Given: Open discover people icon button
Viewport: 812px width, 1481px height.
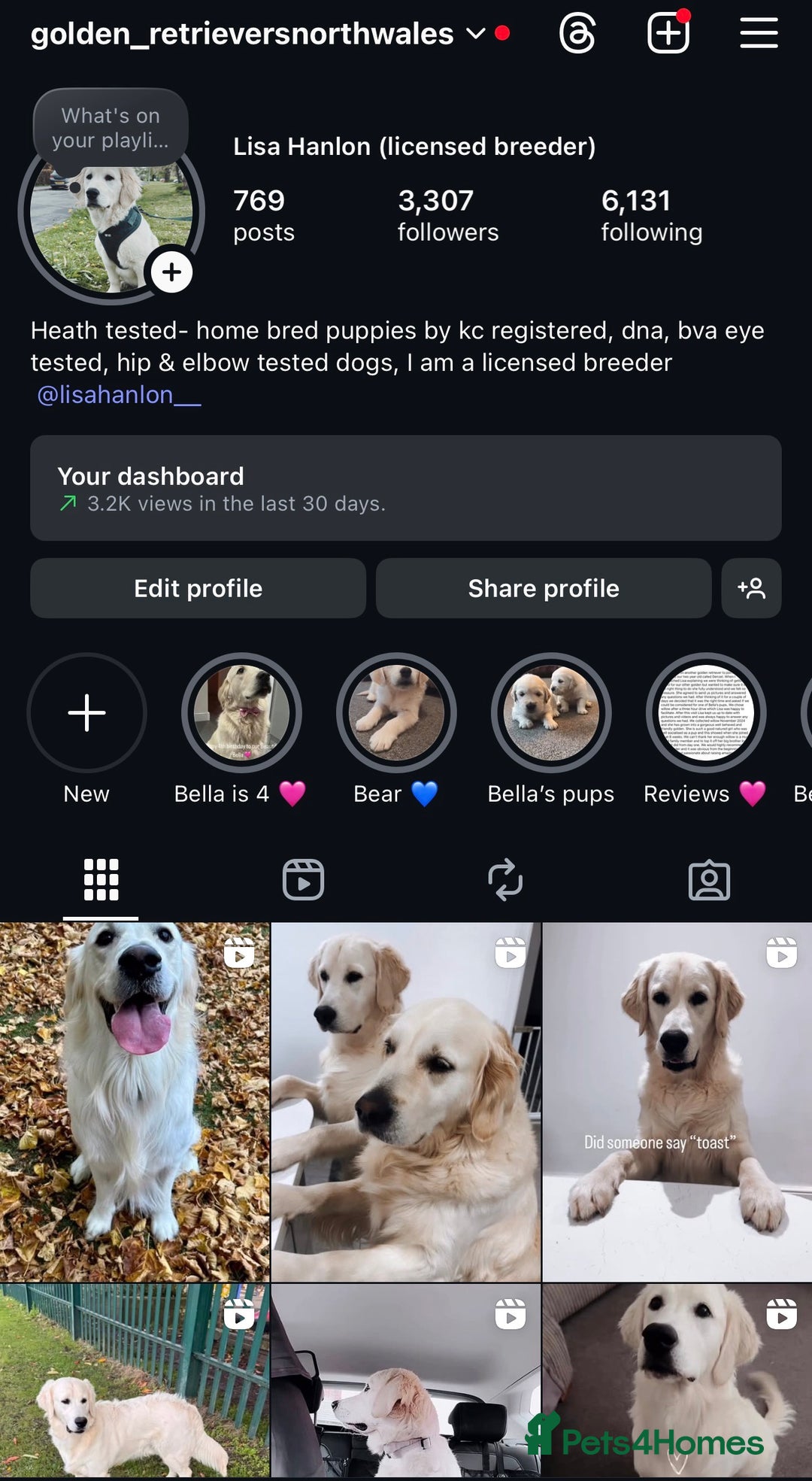Looking at the screenshot, I should coord(751,588).
